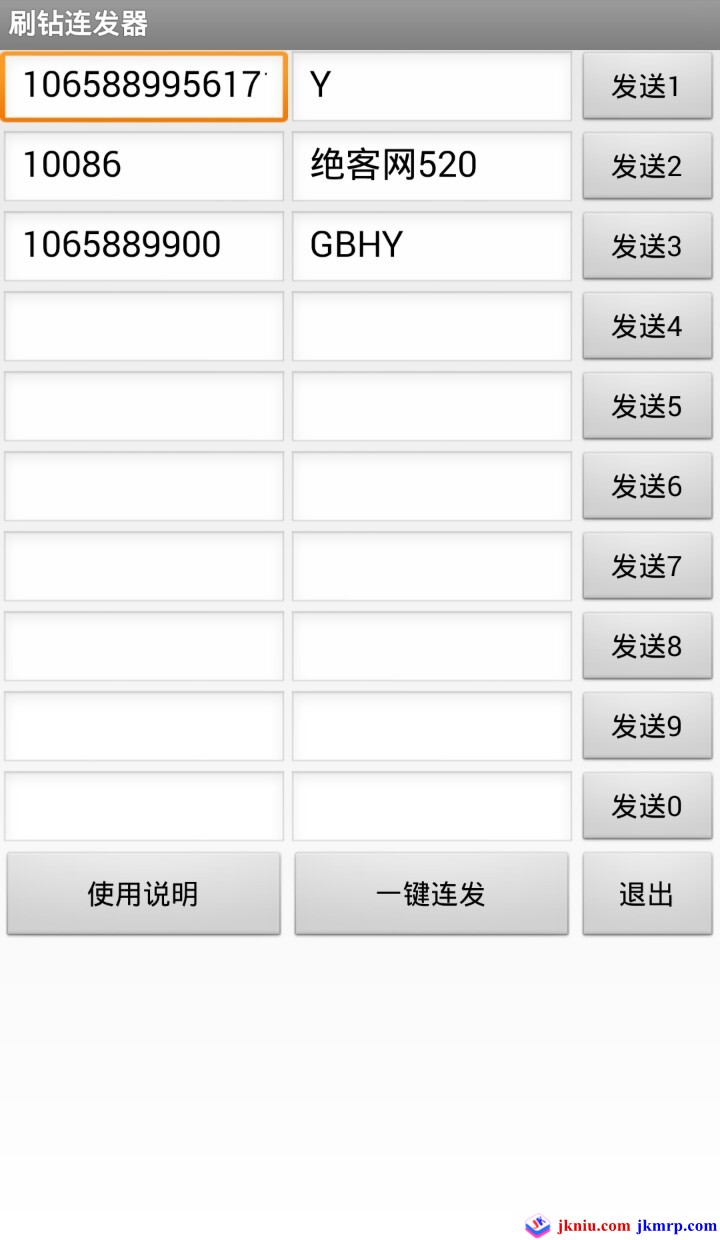This screenshot has width=720, height=1240.
Task: Edit the message field containing GBHY
Action: (x=431, y=245)
